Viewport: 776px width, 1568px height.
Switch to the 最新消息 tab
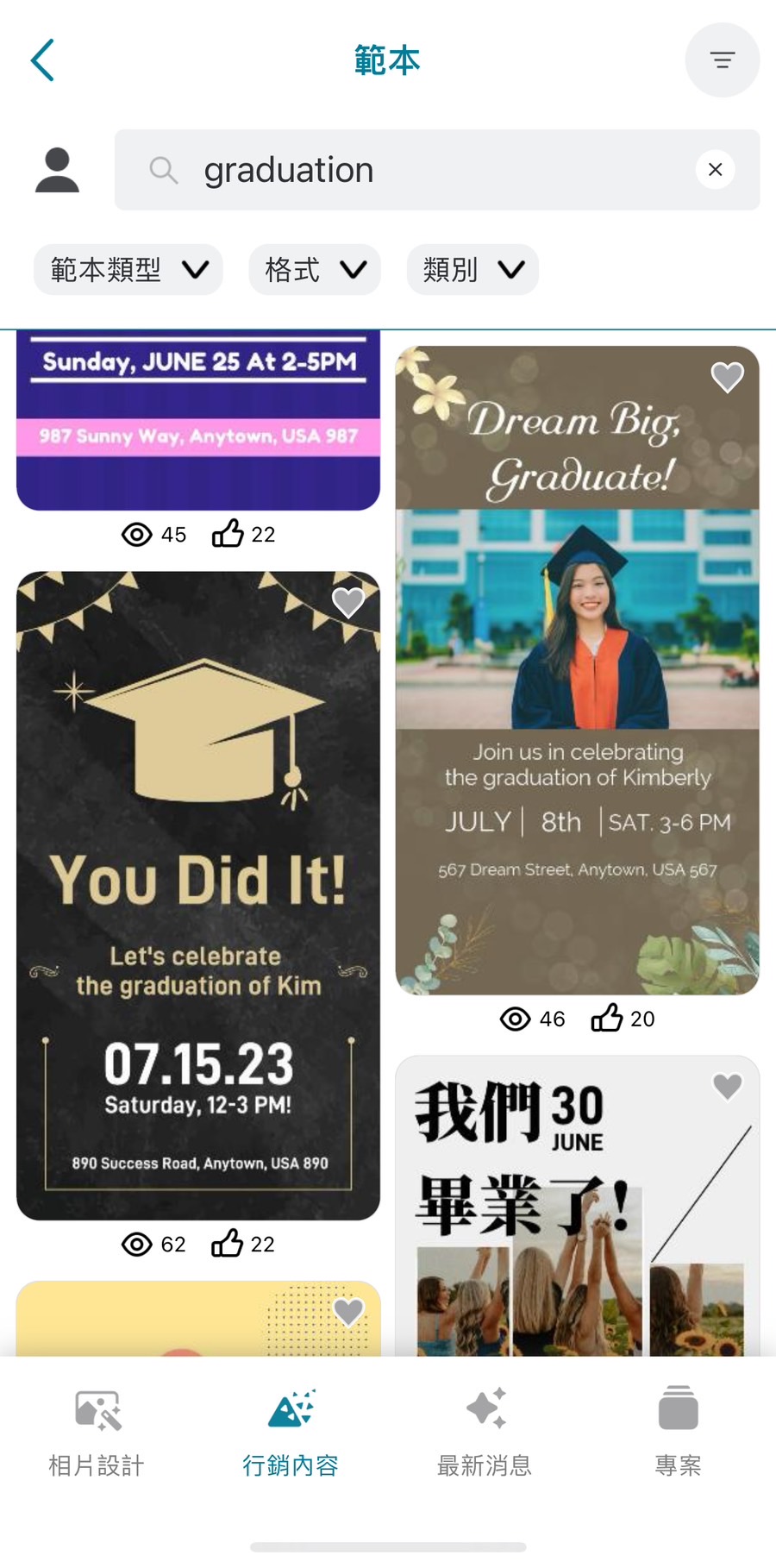pos(485,1432)
